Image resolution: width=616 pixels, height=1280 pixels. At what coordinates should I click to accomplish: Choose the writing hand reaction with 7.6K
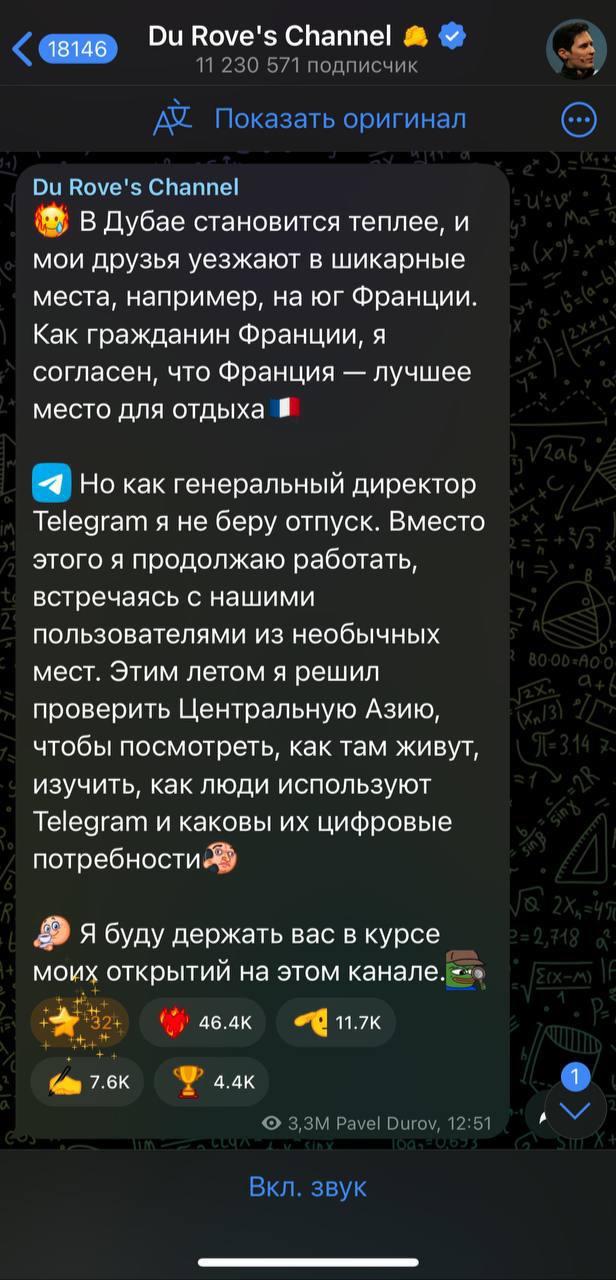point(87,1081)
